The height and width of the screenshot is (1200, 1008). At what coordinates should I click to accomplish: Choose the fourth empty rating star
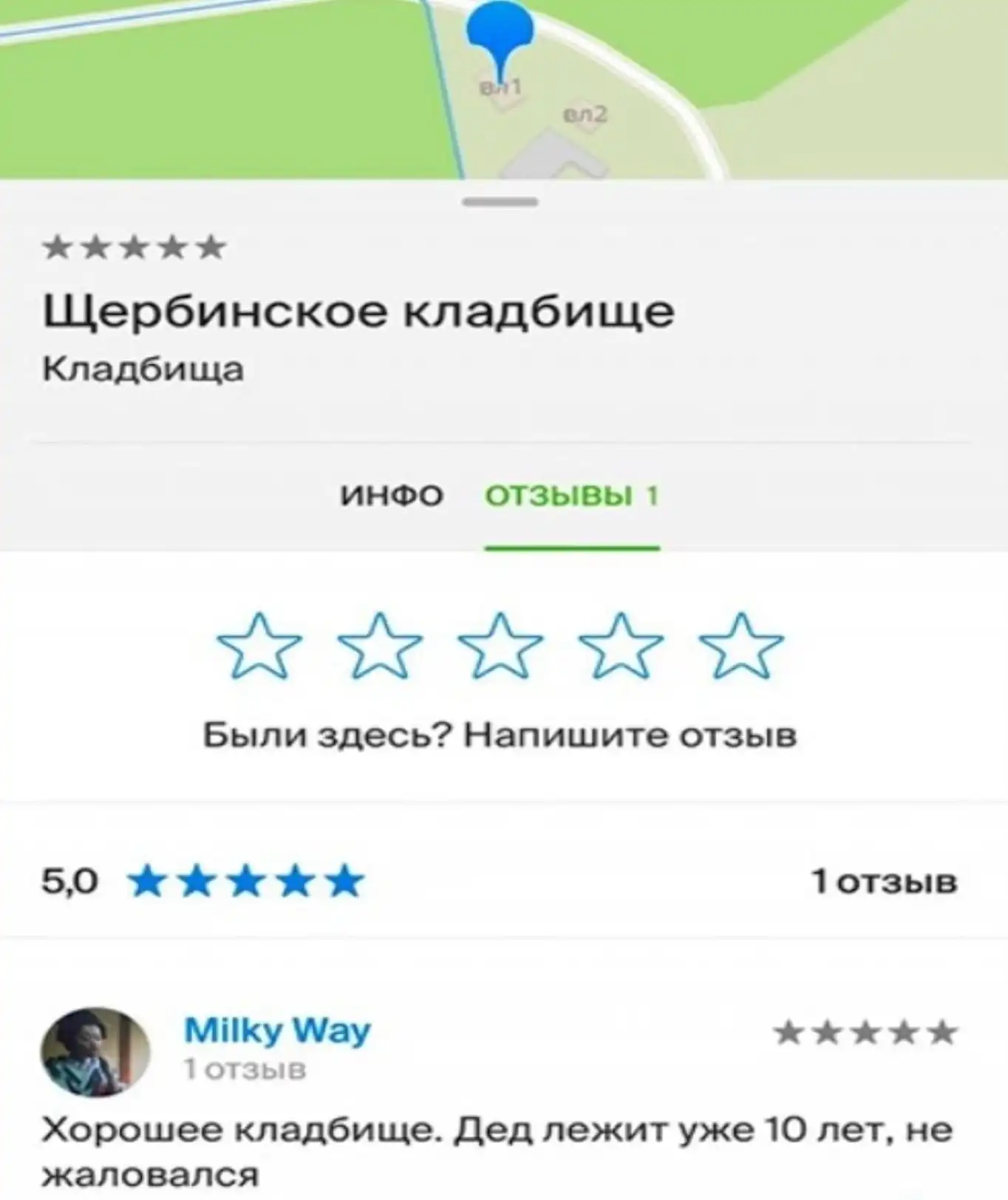tap(622, 646)
